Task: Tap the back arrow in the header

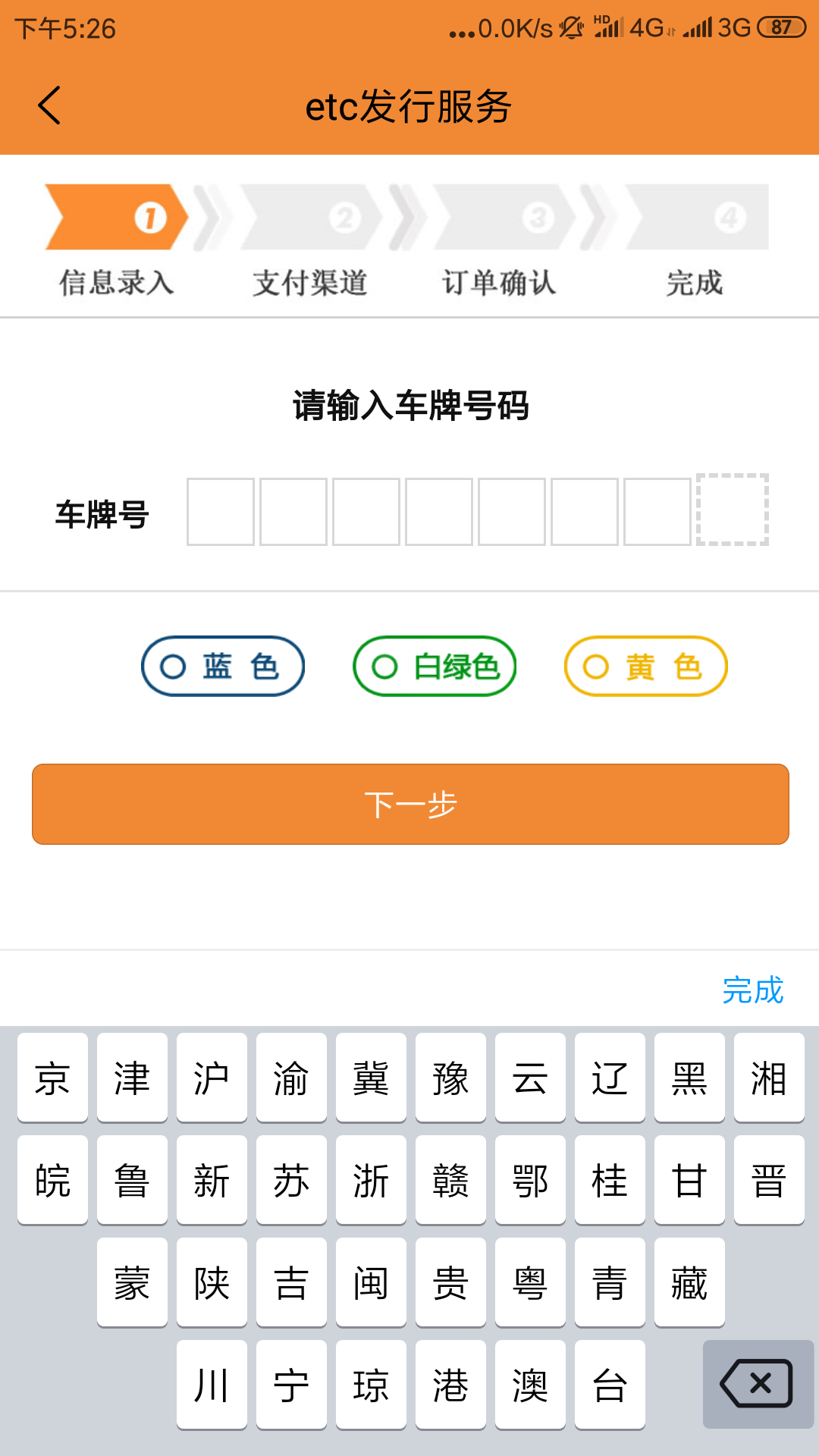Action: tap(50, 106)
